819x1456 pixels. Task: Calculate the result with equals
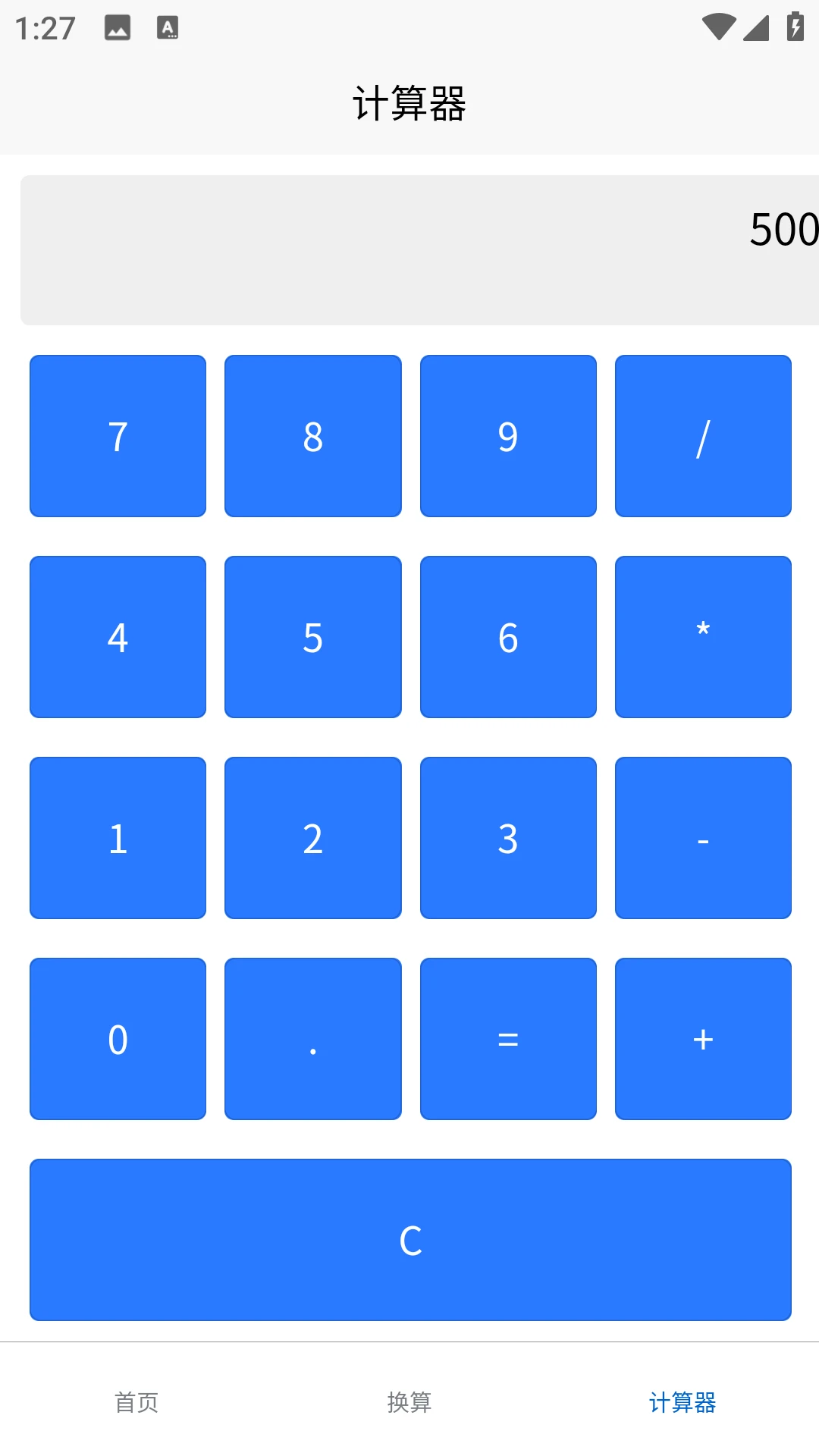click(508, 1039)
